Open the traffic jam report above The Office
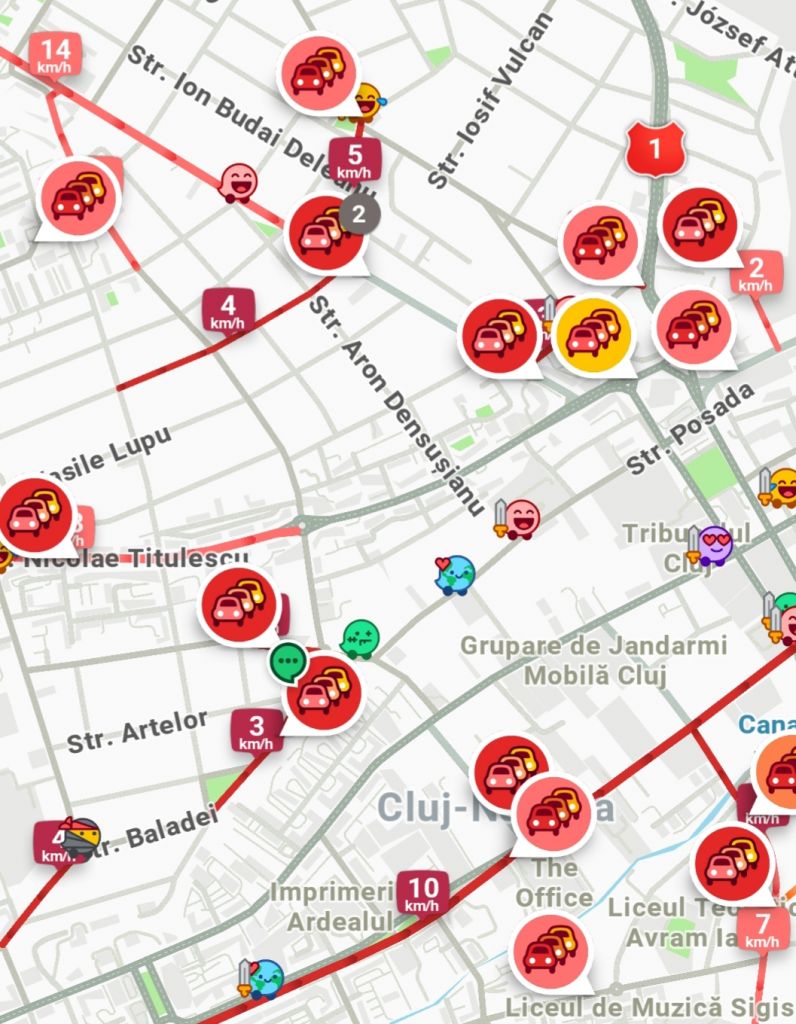The image size is (796, 1024). click(x=551, y=812)
